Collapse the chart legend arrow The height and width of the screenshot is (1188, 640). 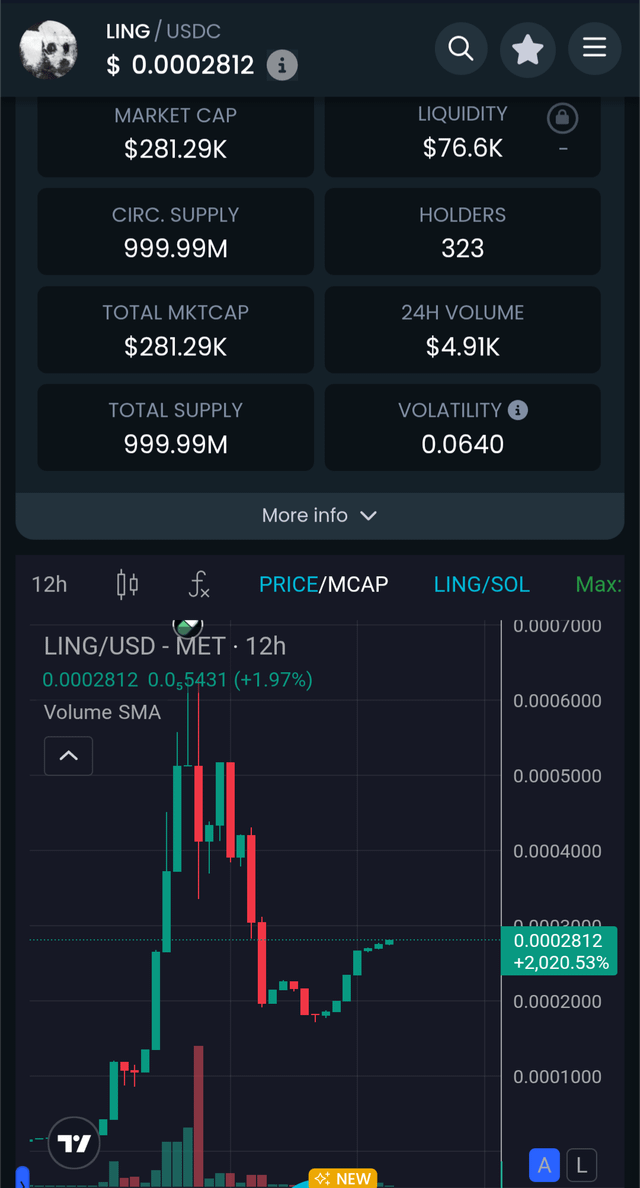(69, 756)
